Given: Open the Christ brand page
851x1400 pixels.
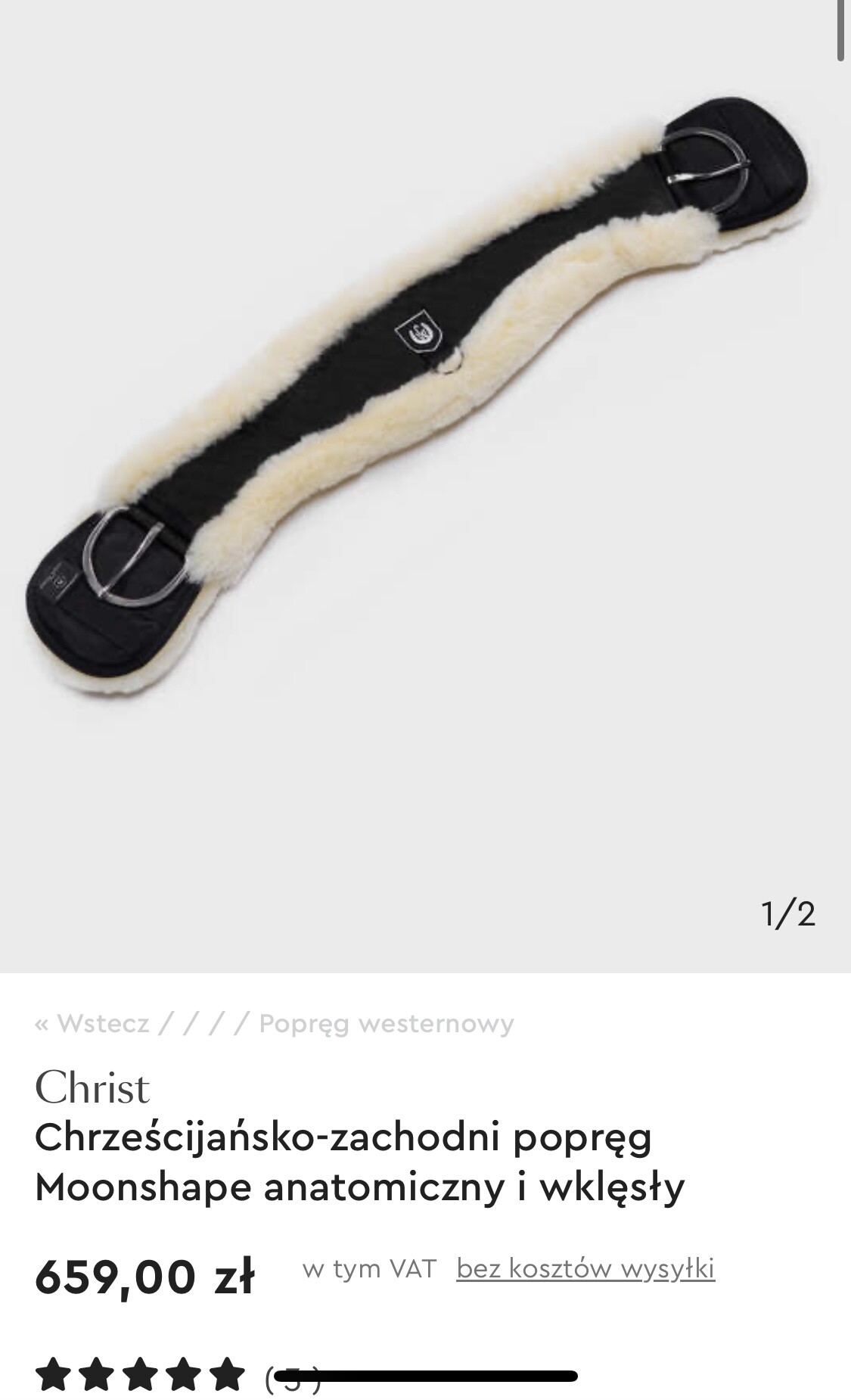Looking at the screenshot, I should pyautogui.click(x=92, y=1088).
